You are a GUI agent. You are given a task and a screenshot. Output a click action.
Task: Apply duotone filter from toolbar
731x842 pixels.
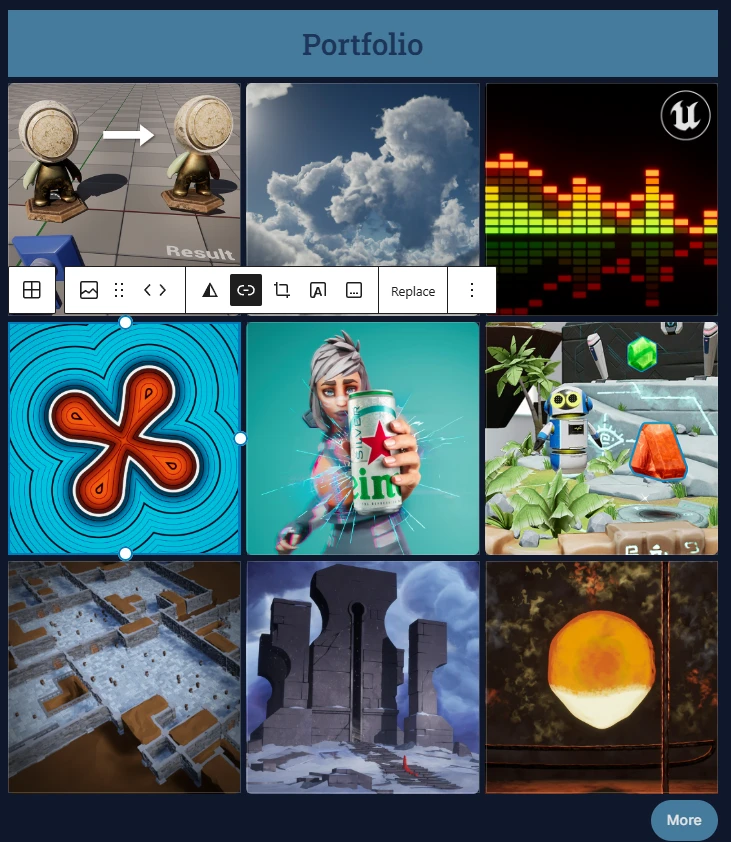point(210,291)
